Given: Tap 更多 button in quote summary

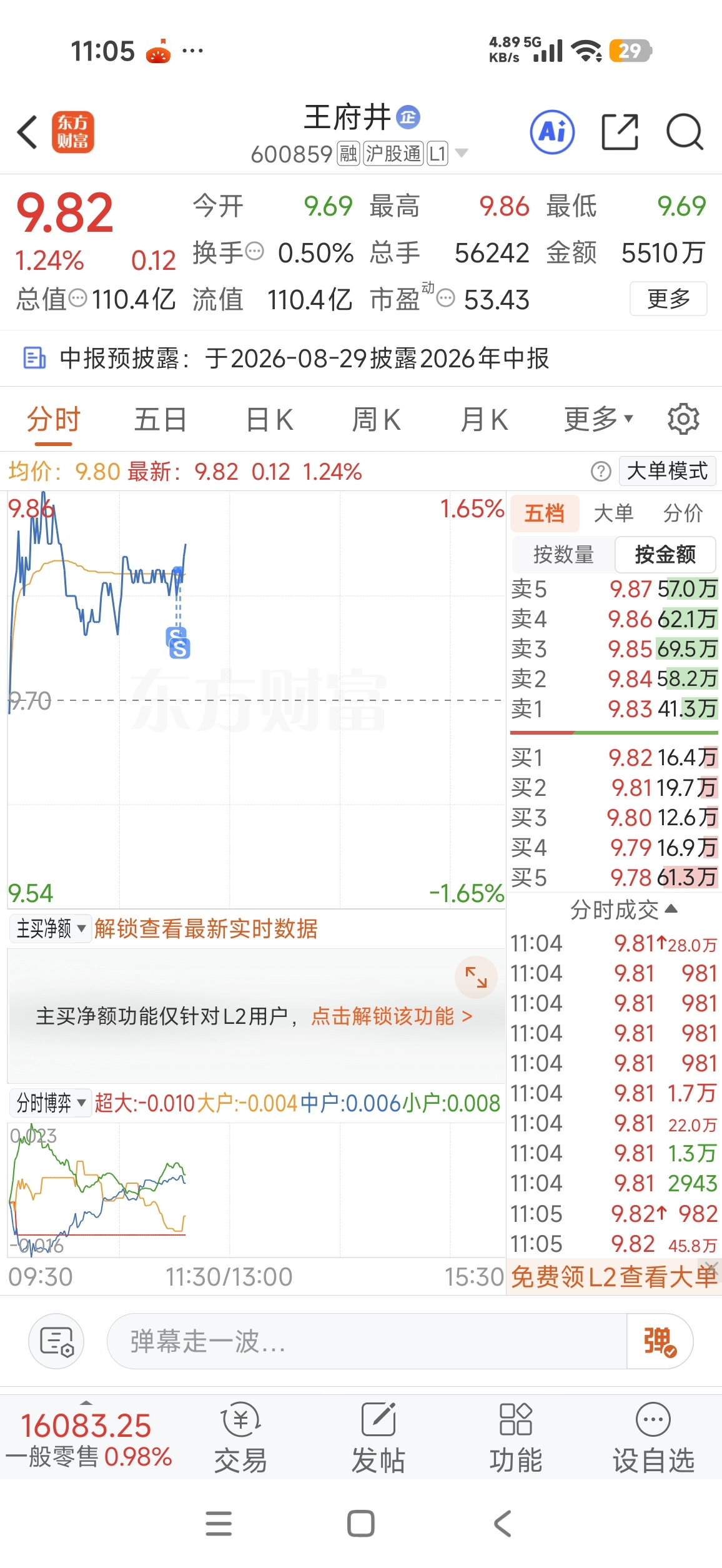Looking at the screenshot, I should tap(668, 299).
